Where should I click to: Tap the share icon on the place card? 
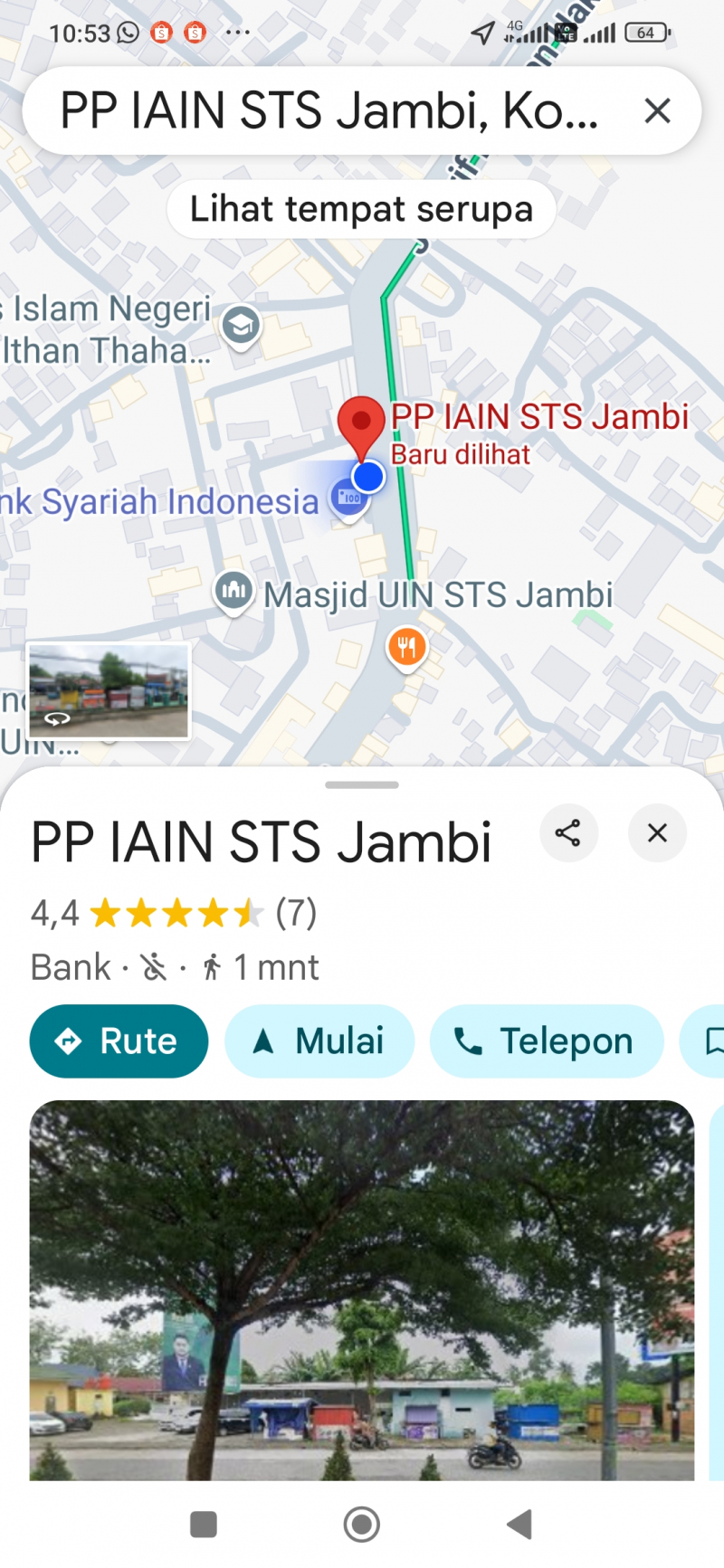pyautogui.click(x=569, y=833)
